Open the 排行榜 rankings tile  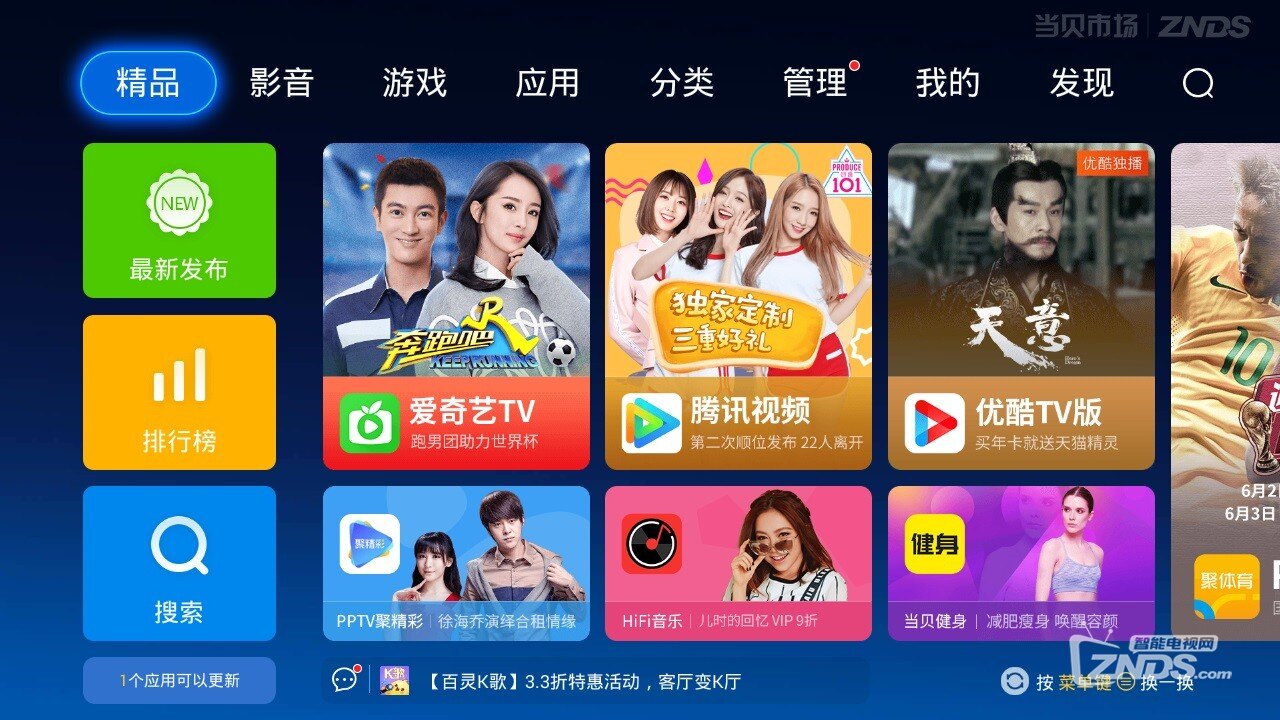coord(179,393)
